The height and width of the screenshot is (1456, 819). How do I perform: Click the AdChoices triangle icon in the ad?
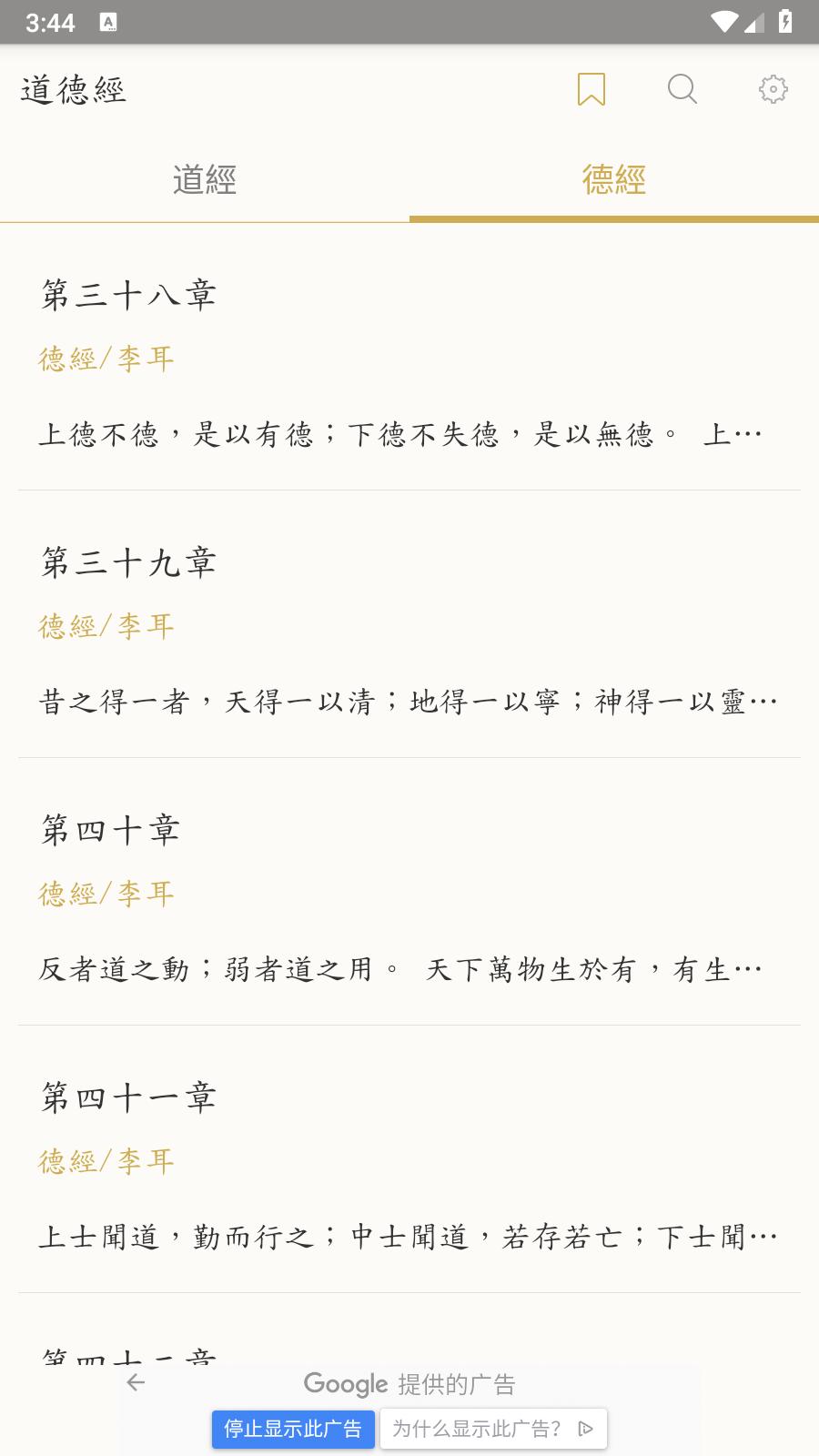(x=585, y=1429)
